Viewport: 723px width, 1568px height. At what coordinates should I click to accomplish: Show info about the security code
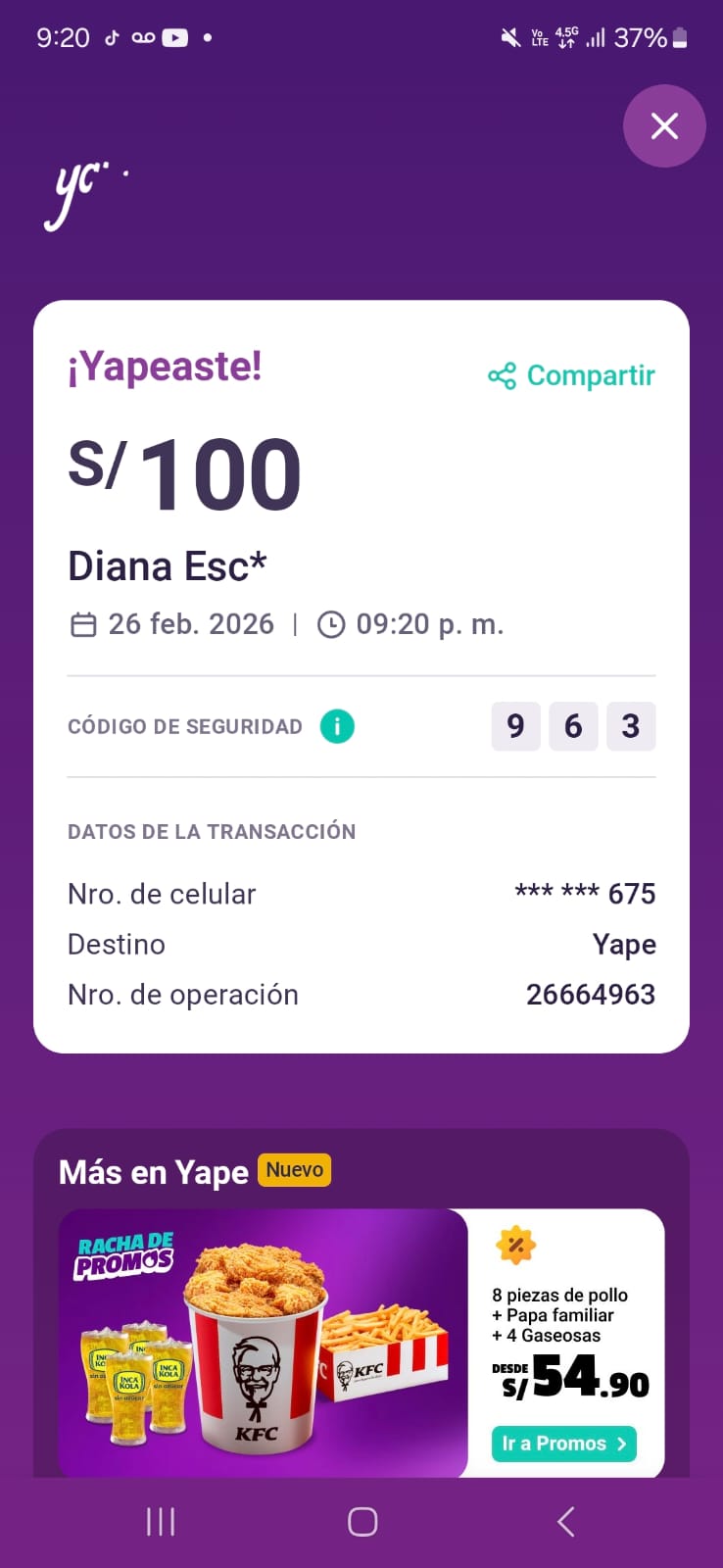[337, 726]
